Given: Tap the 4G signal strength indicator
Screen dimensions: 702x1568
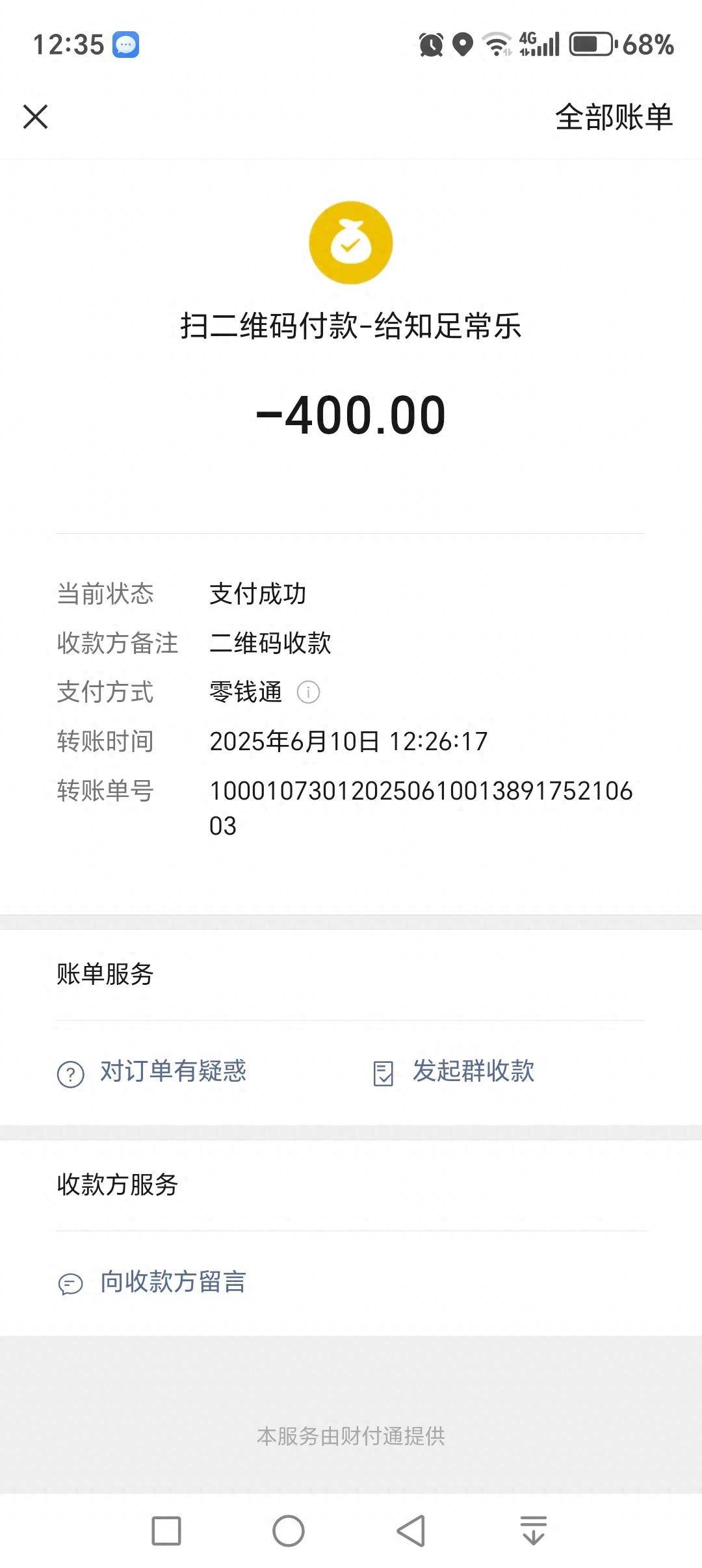Looking at the screenshot, I should (539, 44).
